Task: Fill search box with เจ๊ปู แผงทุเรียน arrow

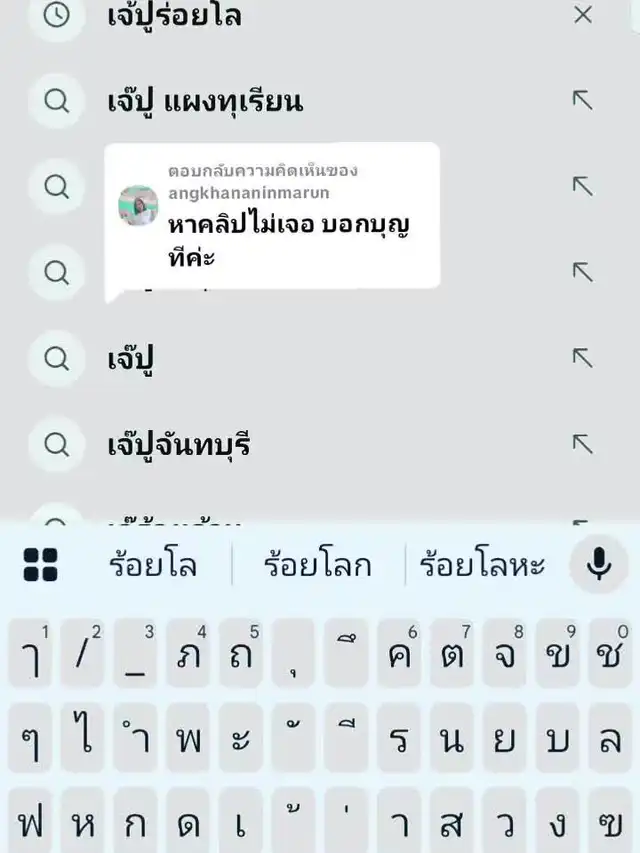Action: click(x=582, y=100)
